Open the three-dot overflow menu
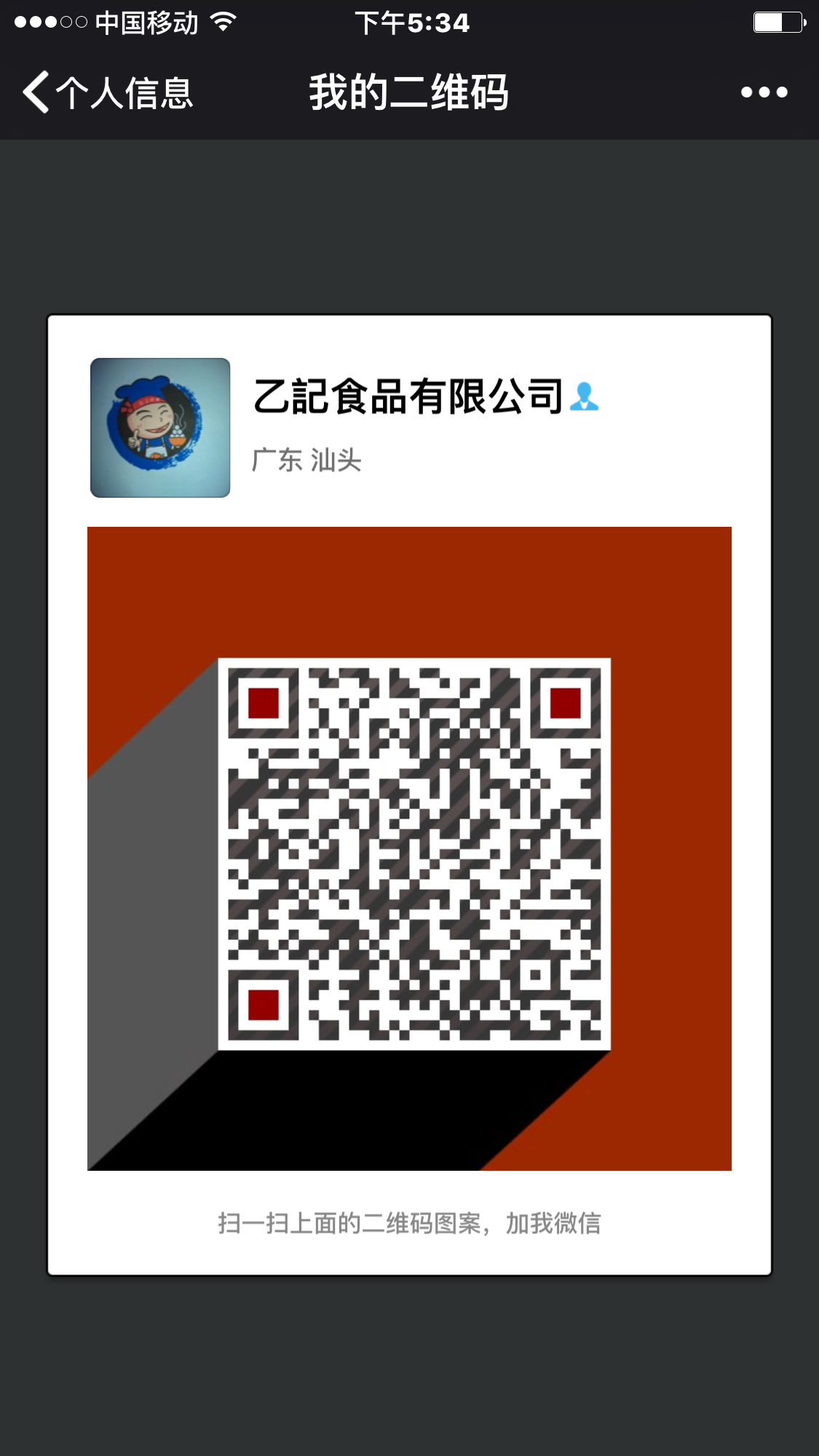The image size is (819, 1456). click(x=764, y=92)
